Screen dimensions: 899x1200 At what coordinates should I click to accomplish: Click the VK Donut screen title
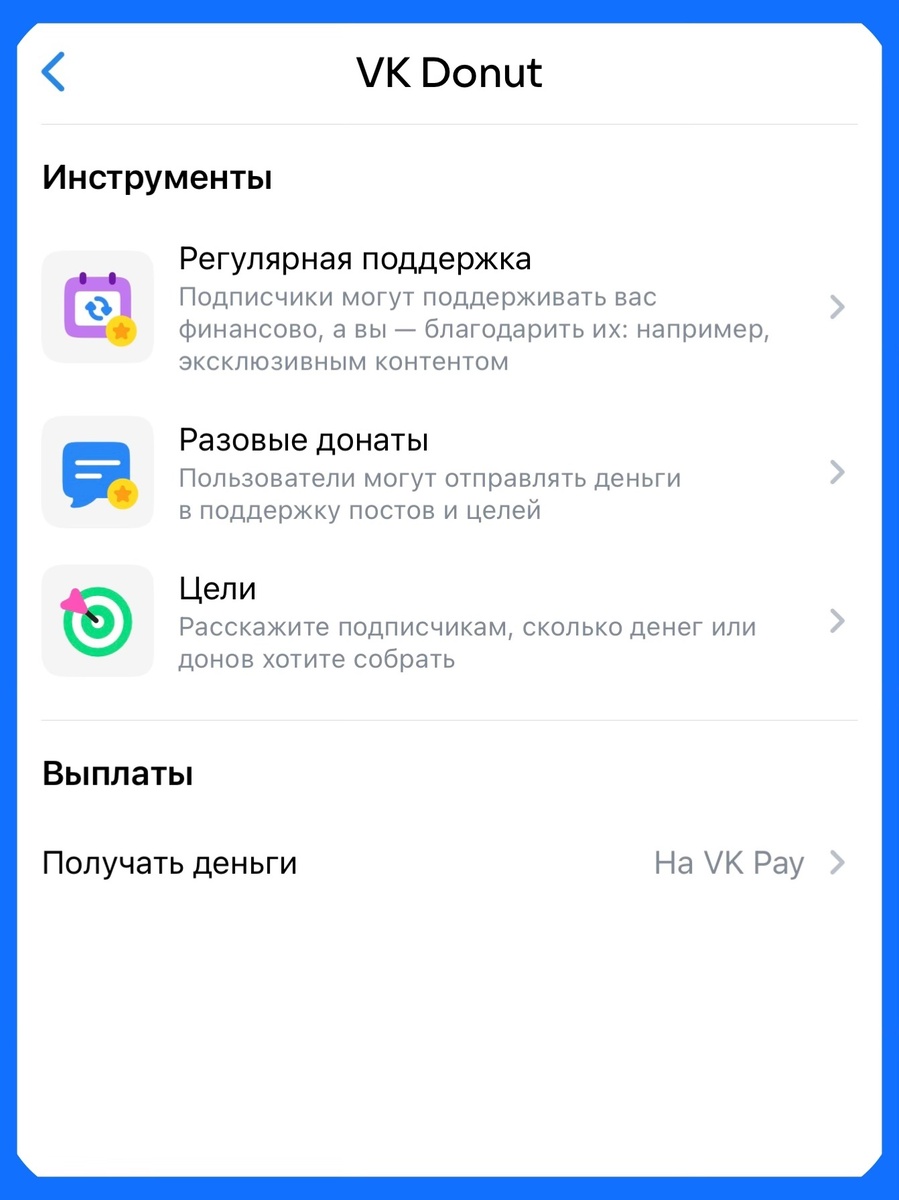click(449, 72)
